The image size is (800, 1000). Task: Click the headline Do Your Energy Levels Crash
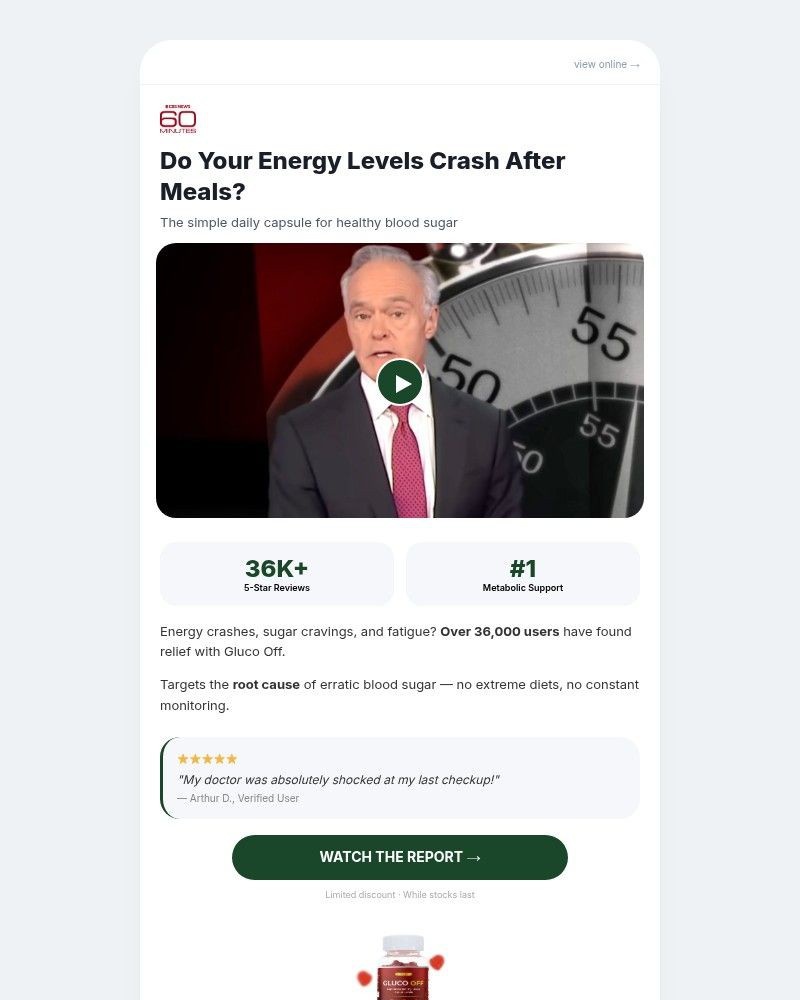(x=362, y=160)
